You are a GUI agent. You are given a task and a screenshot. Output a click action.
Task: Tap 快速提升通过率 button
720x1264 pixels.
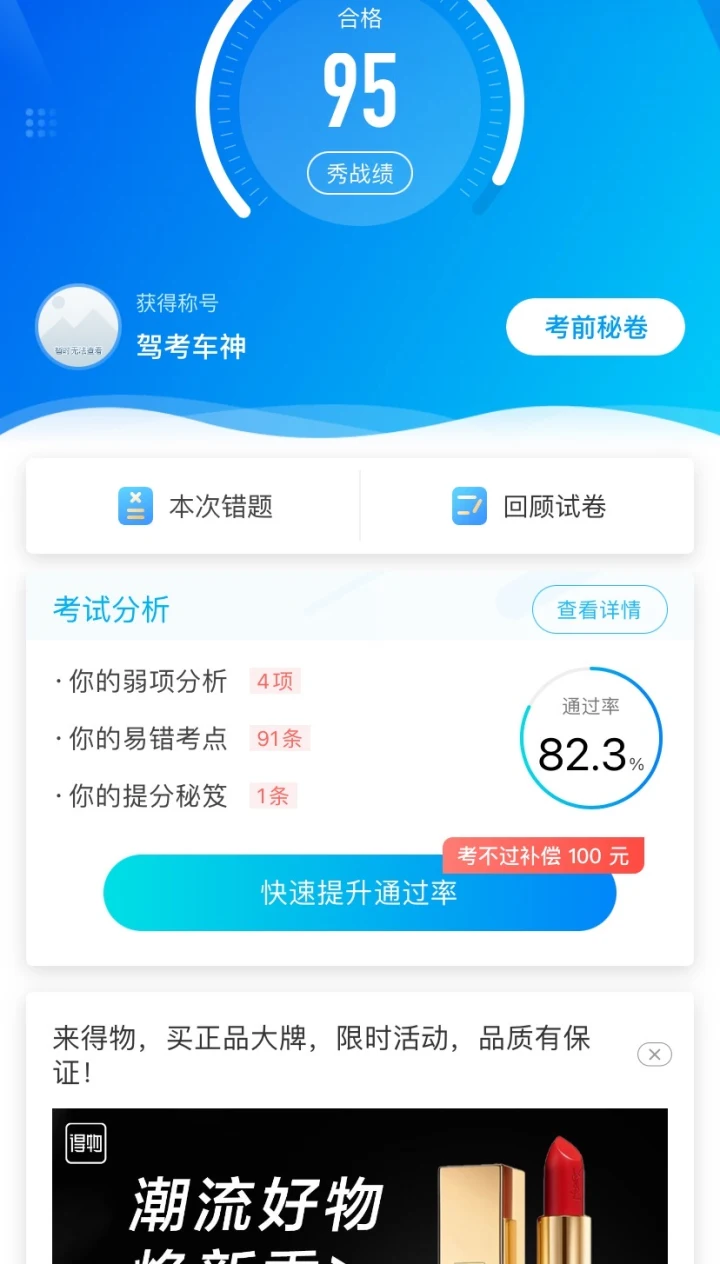tap(359, 893)
